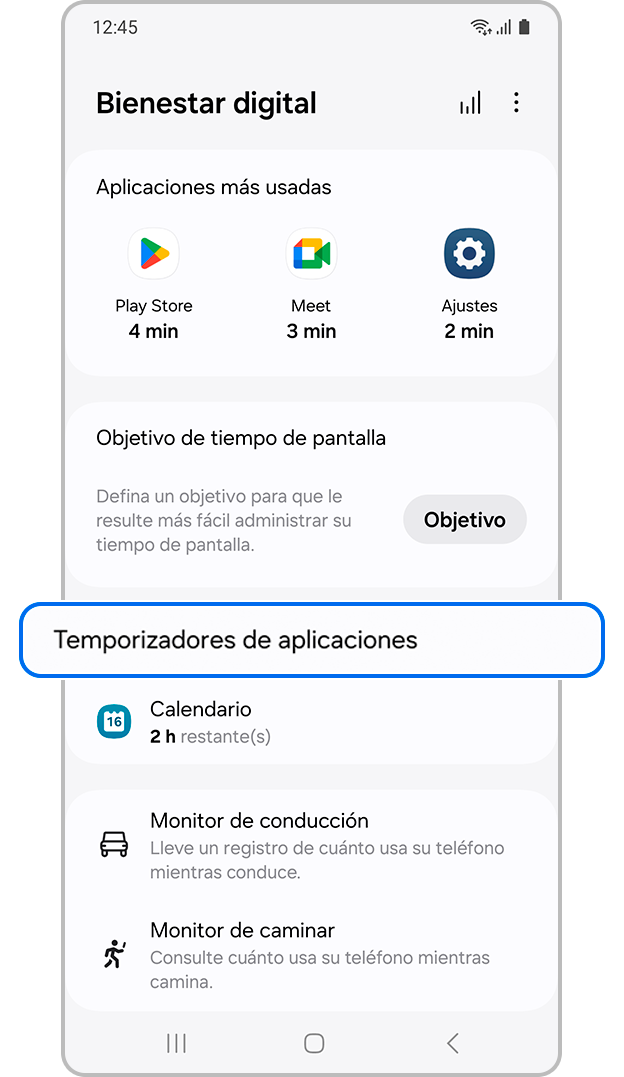Open Ajustes app usage details

tap(469, 284)
